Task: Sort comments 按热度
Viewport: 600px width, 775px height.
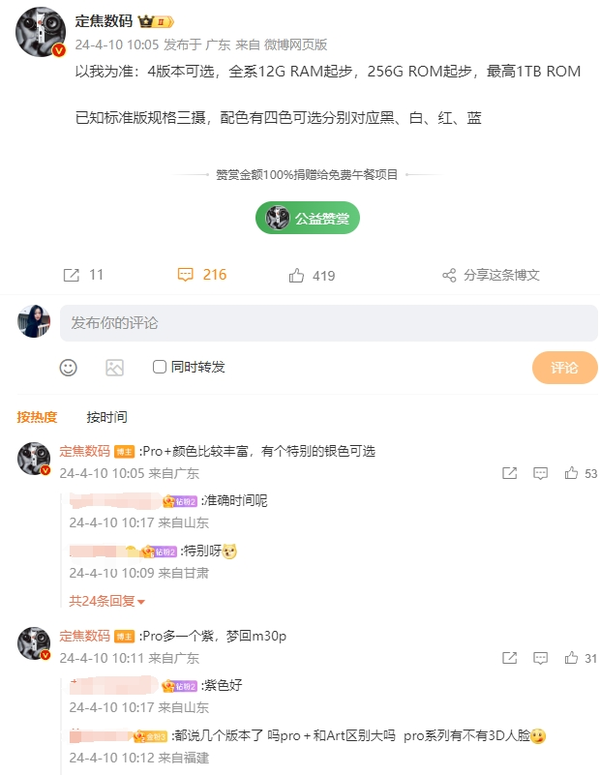Action: click(37, 417)
